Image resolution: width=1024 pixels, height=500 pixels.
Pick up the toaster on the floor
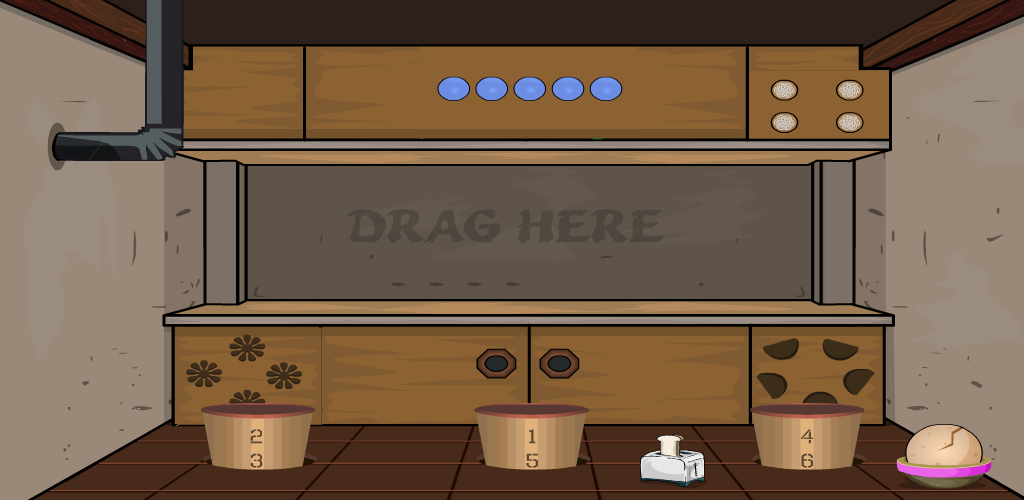(672, 462)
